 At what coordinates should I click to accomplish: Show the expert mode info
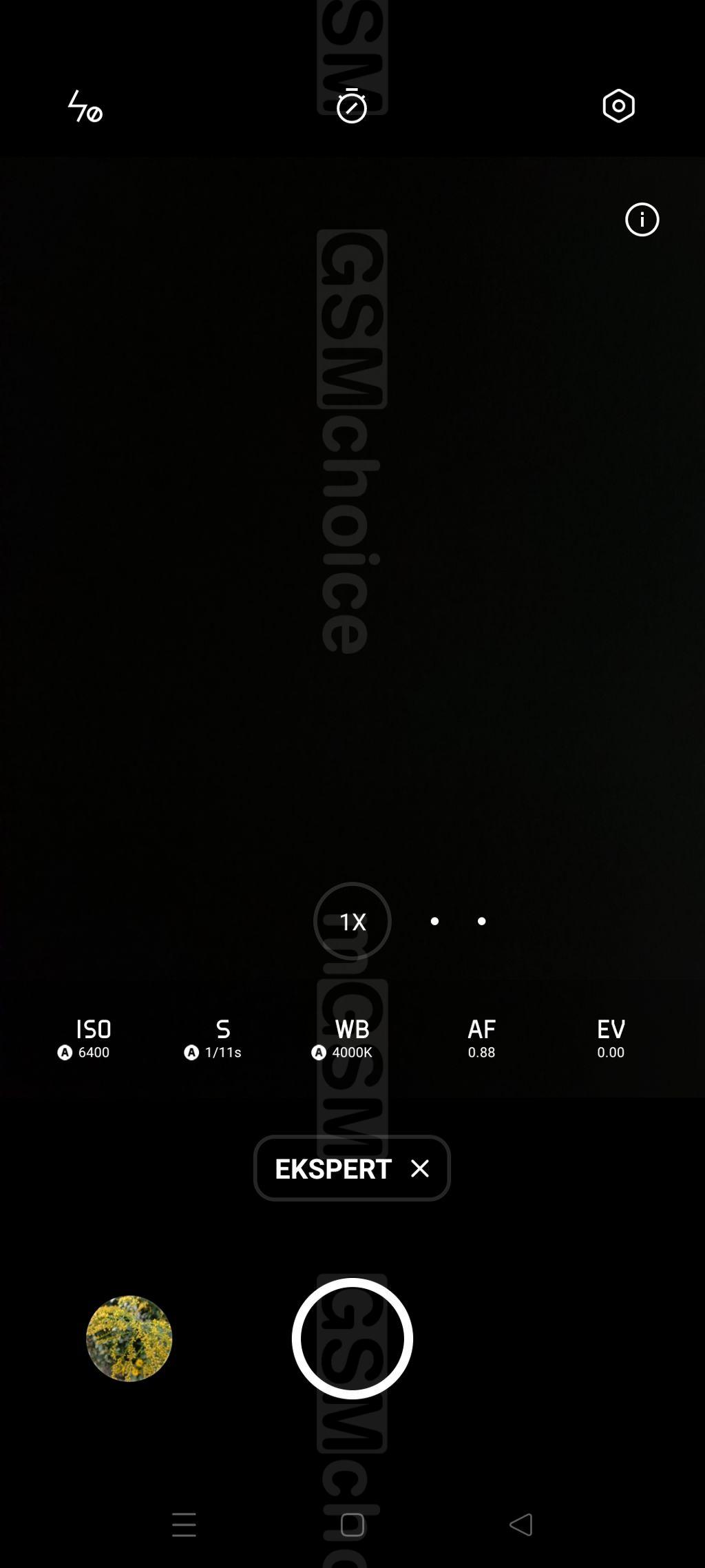[x=642, y=220]
